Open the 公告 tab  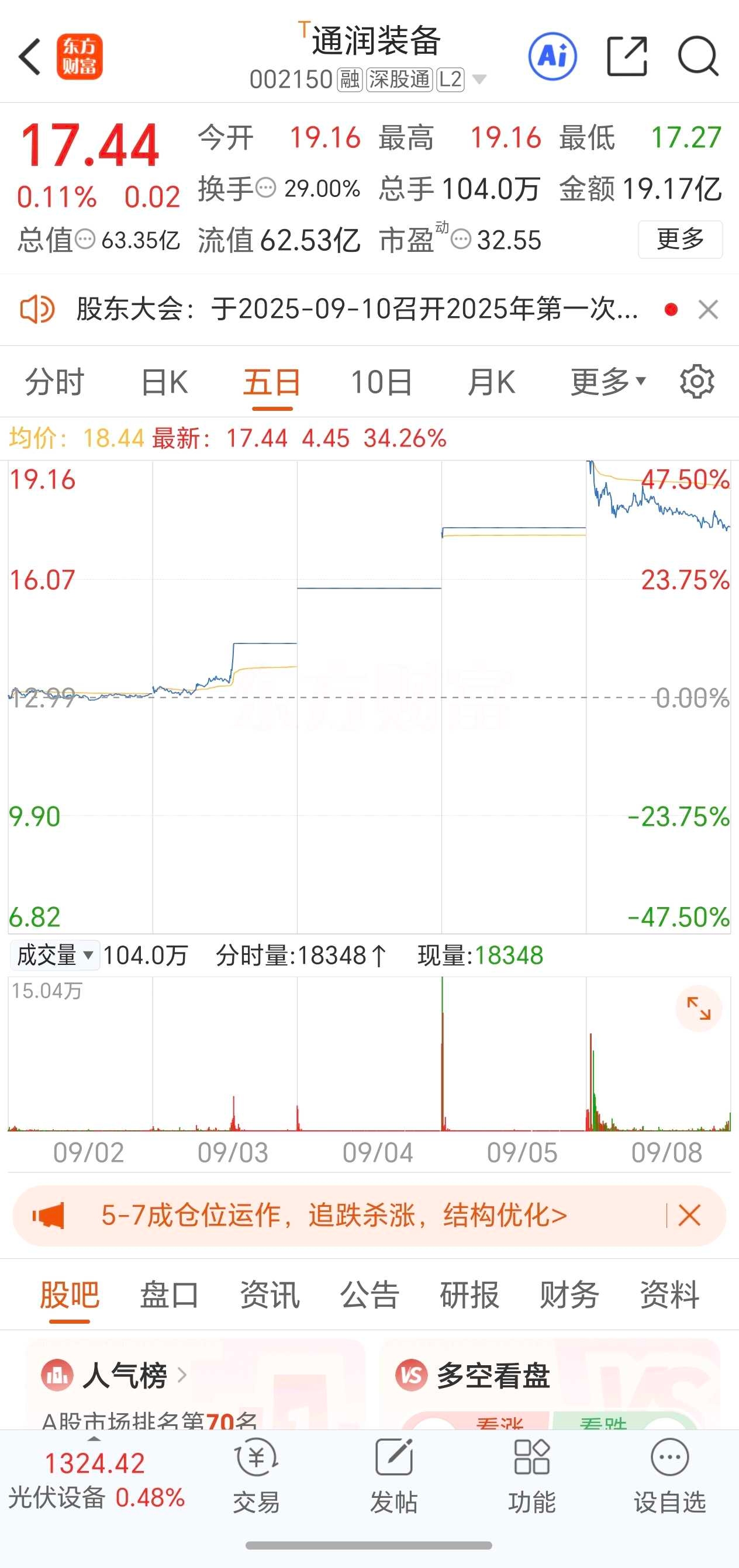(x=369, y=1294)
